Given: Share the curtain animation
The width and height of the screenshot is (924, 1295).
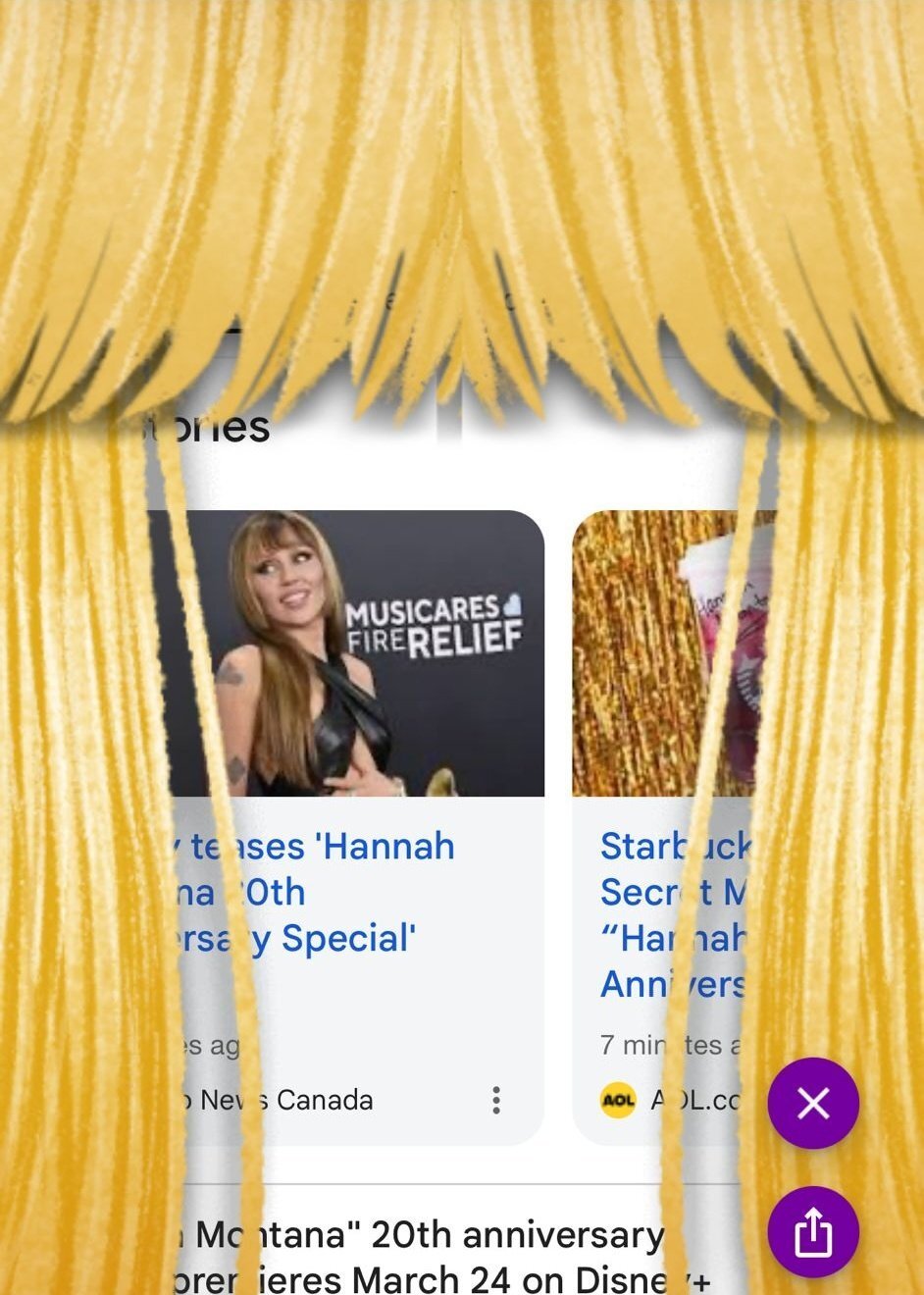Looking at the screenshot, I should click(813, 1232).
